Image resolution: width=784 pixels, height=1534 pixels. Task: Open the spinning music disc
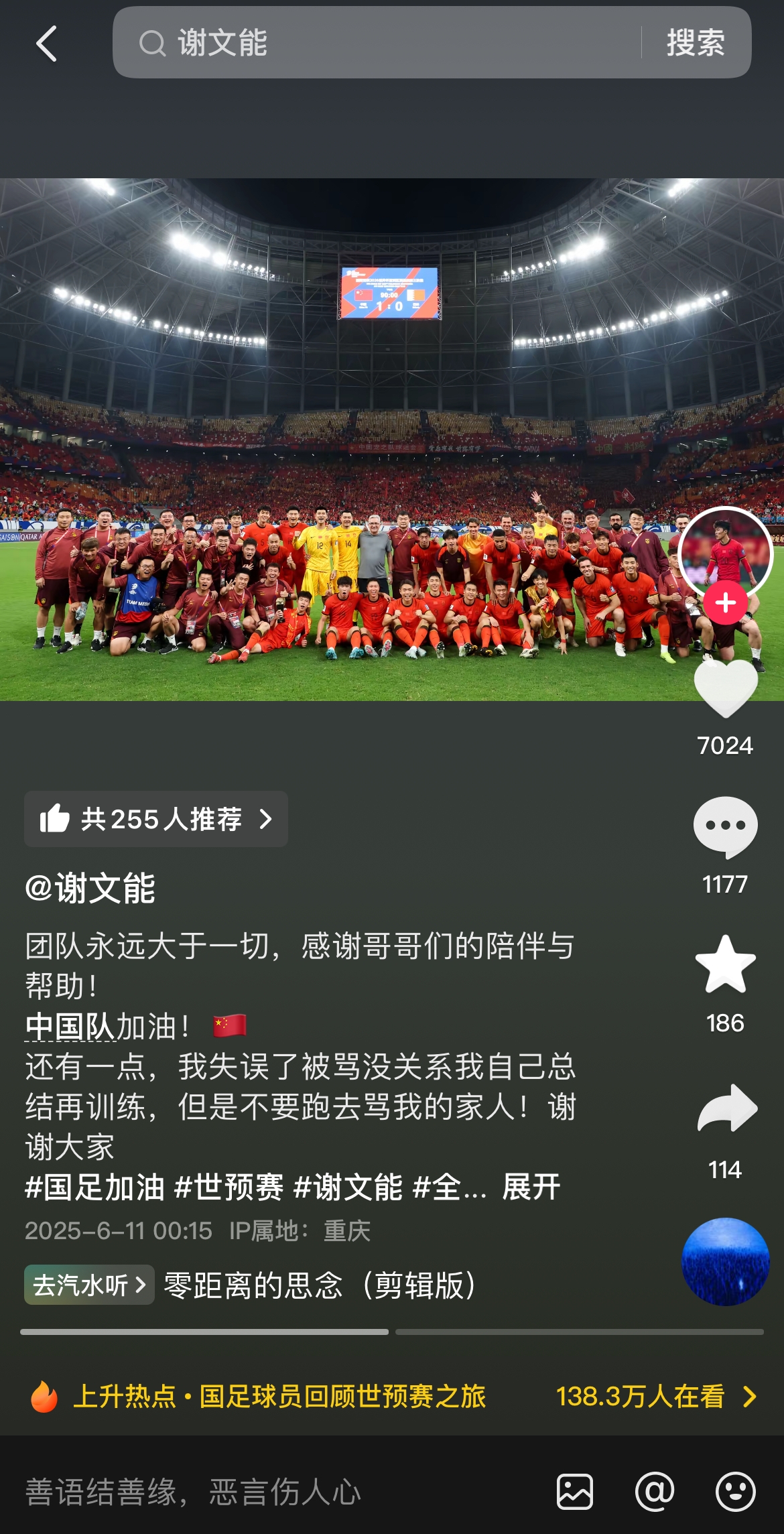tap(725, 1261)
